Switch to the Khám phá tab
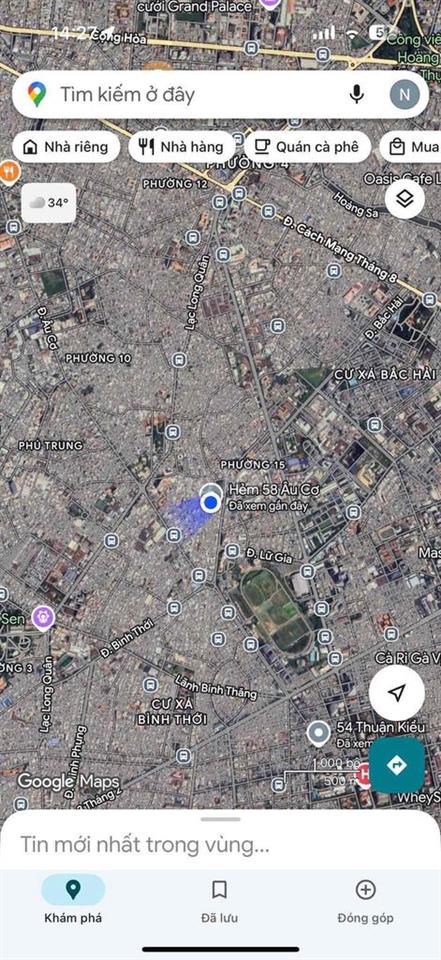This screenshot has width=441, height=960. (73, 899)
